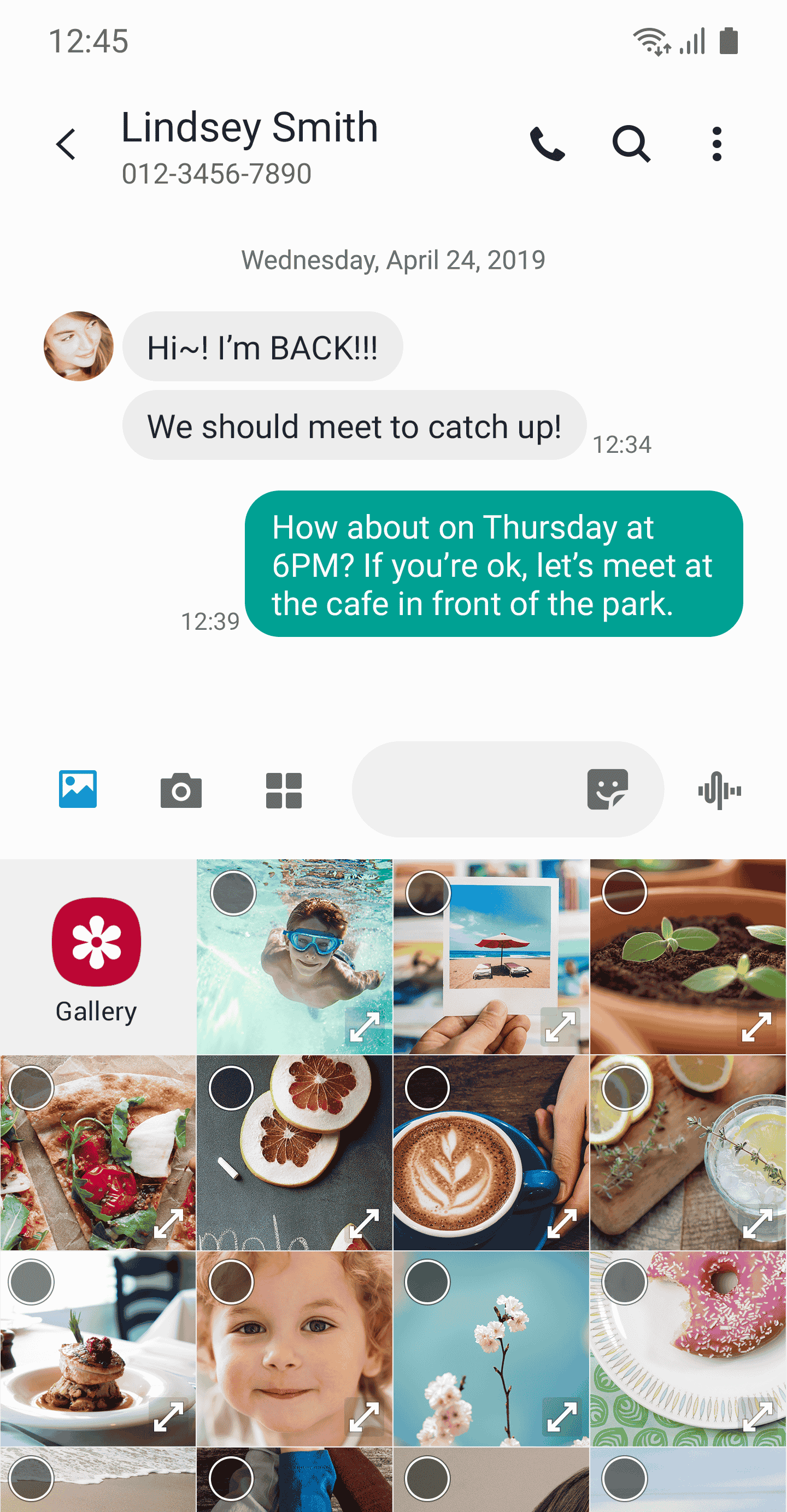Search within this conversation

pos(631,144)
